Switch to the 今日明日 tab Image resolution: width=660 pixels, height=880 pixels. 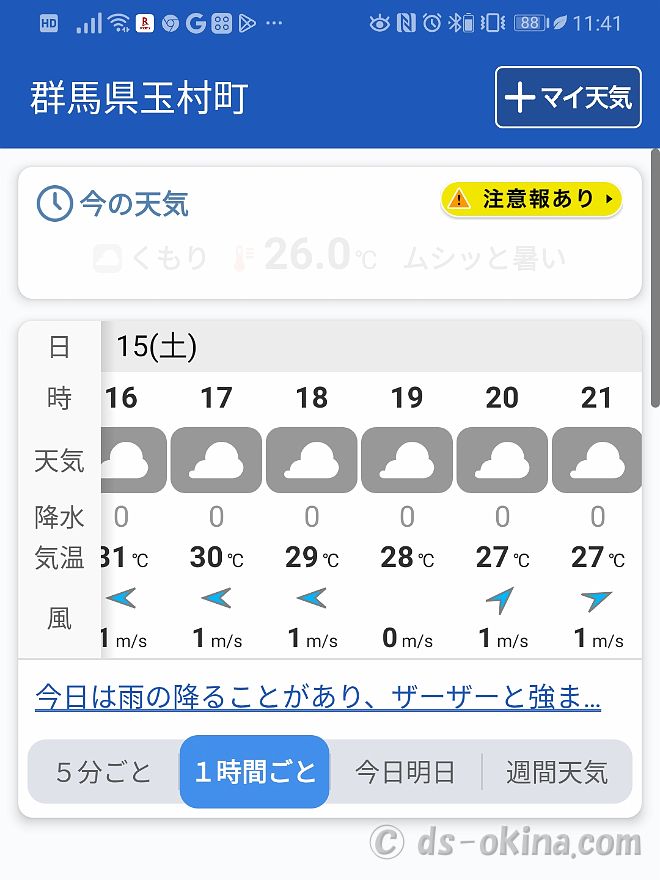pyautogui.click(x=405, y=772)
